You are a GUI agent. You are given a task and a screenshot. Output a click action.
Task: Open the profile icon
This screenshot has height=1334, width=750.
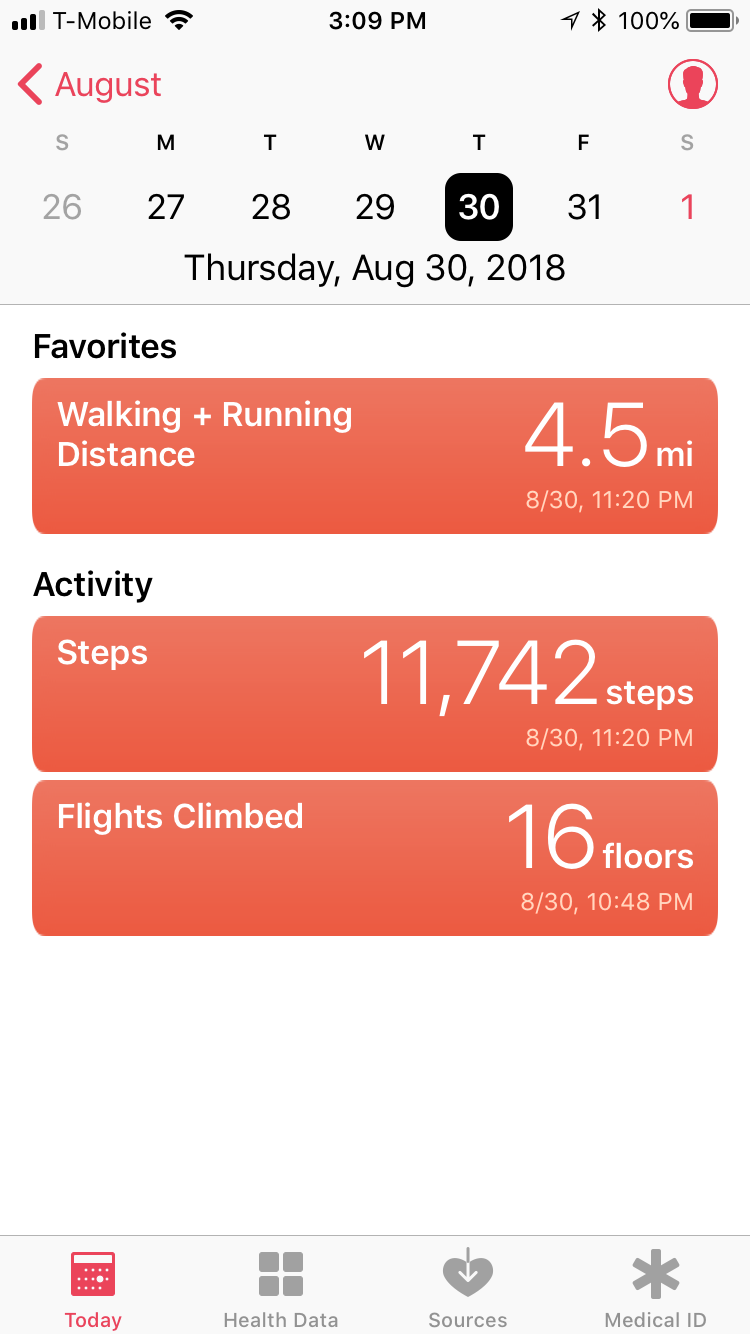[692, 85]
